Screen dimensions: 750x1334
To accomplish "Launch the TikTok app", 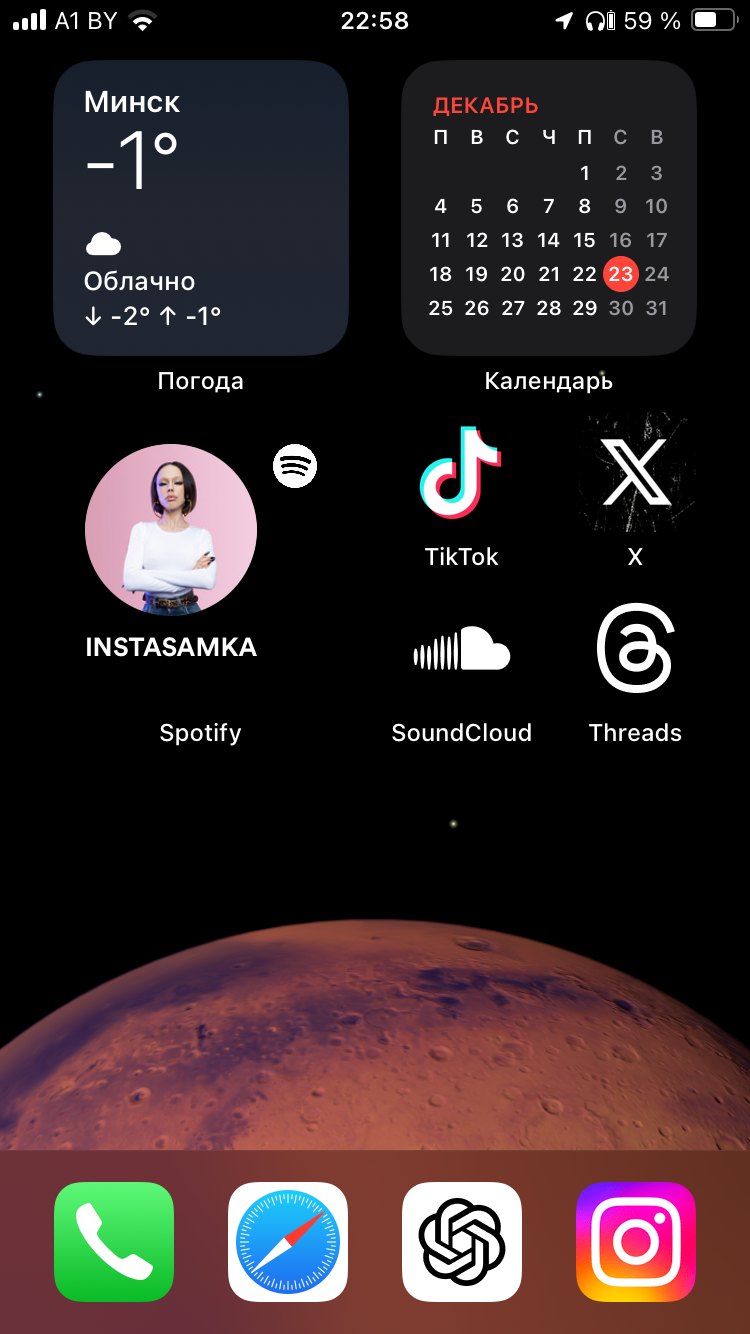I will [x=461, y=472].
